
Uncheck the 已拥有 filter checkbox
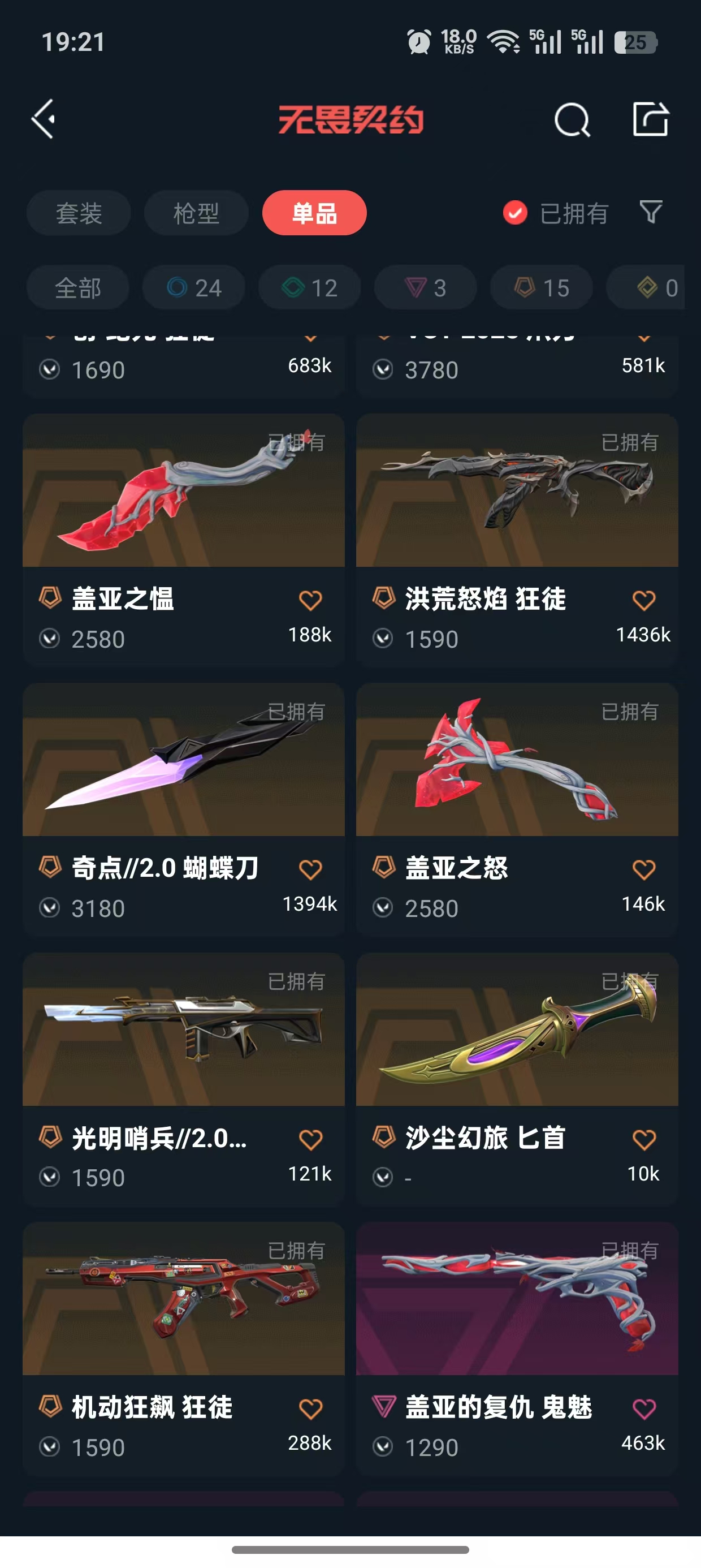click(x=515, y=213)
